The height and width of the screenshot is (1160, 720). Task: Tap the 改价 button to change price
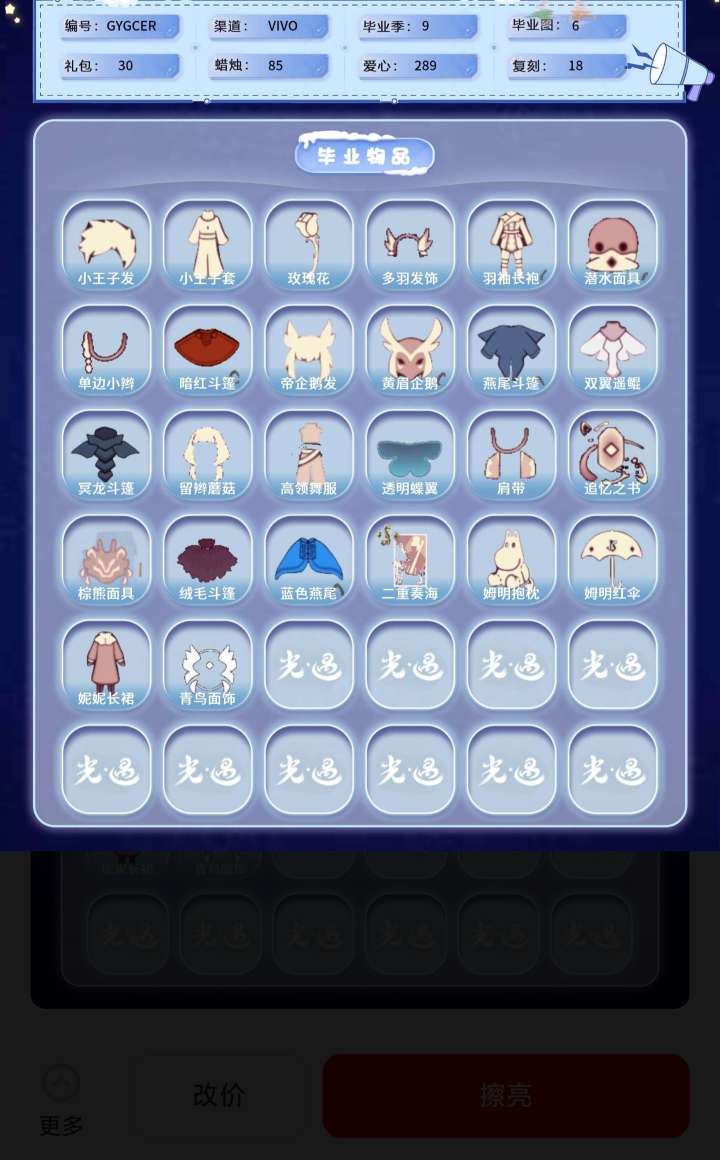tap(220, 1095)
